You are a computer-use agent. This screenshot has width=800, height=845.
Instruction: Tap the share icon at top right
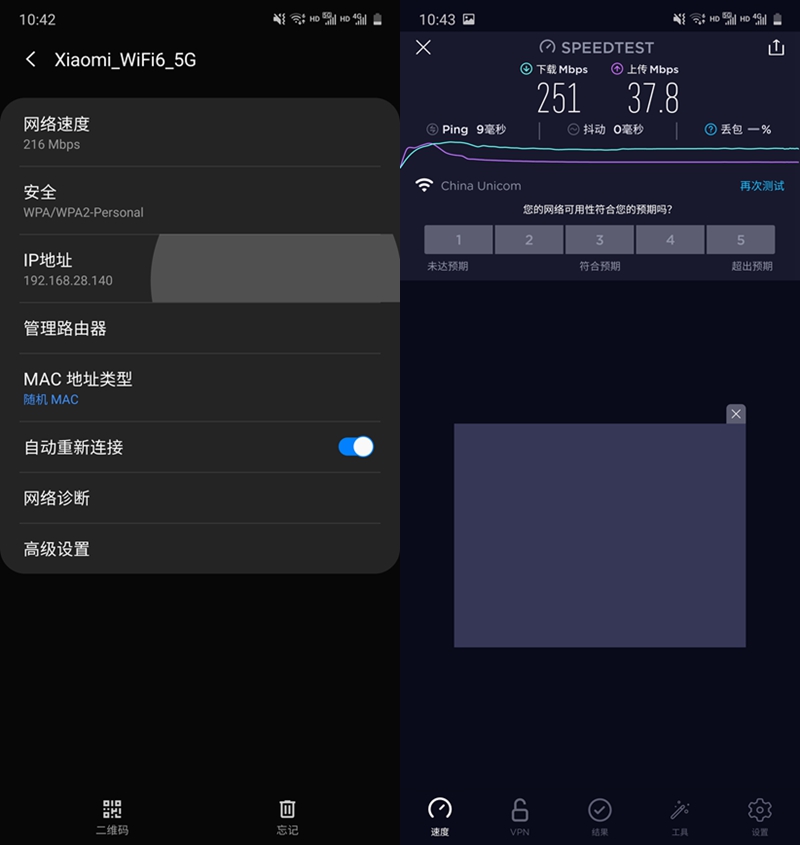(x=777, y=47)
